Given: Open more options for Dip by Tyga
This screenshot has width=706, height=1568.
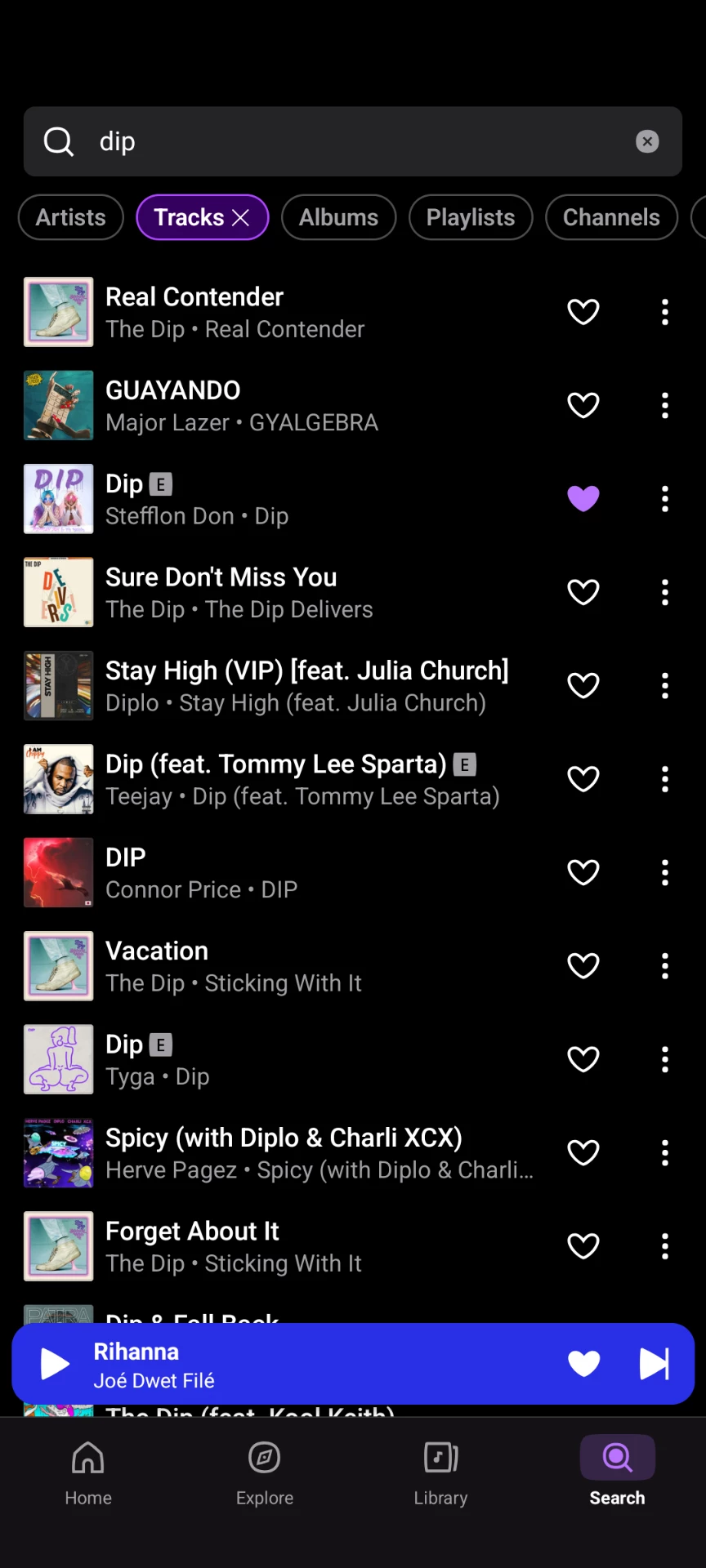Looking at the screenshot, I should pyautogui.click(x=665, y=1059).
